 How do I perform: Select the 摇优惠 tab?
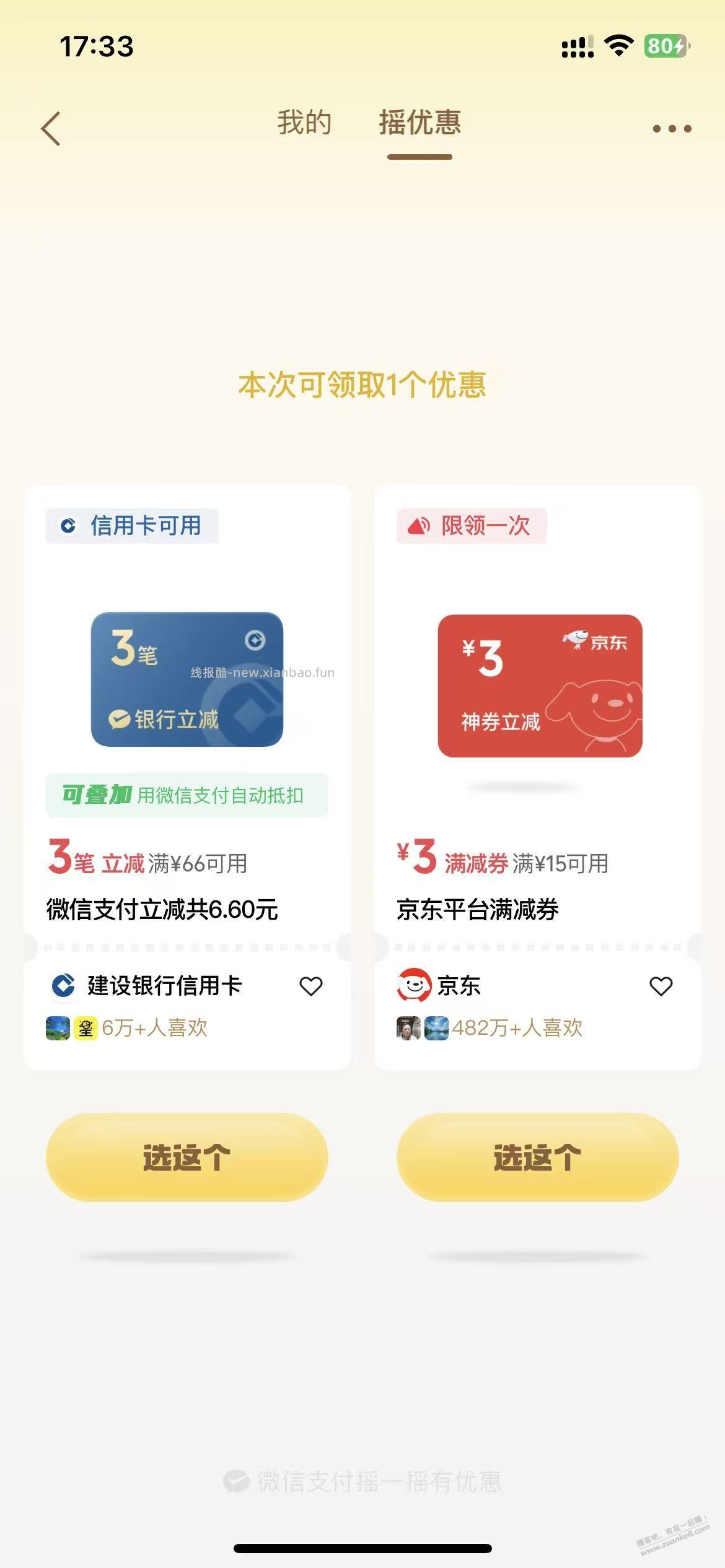pos(419,124)
